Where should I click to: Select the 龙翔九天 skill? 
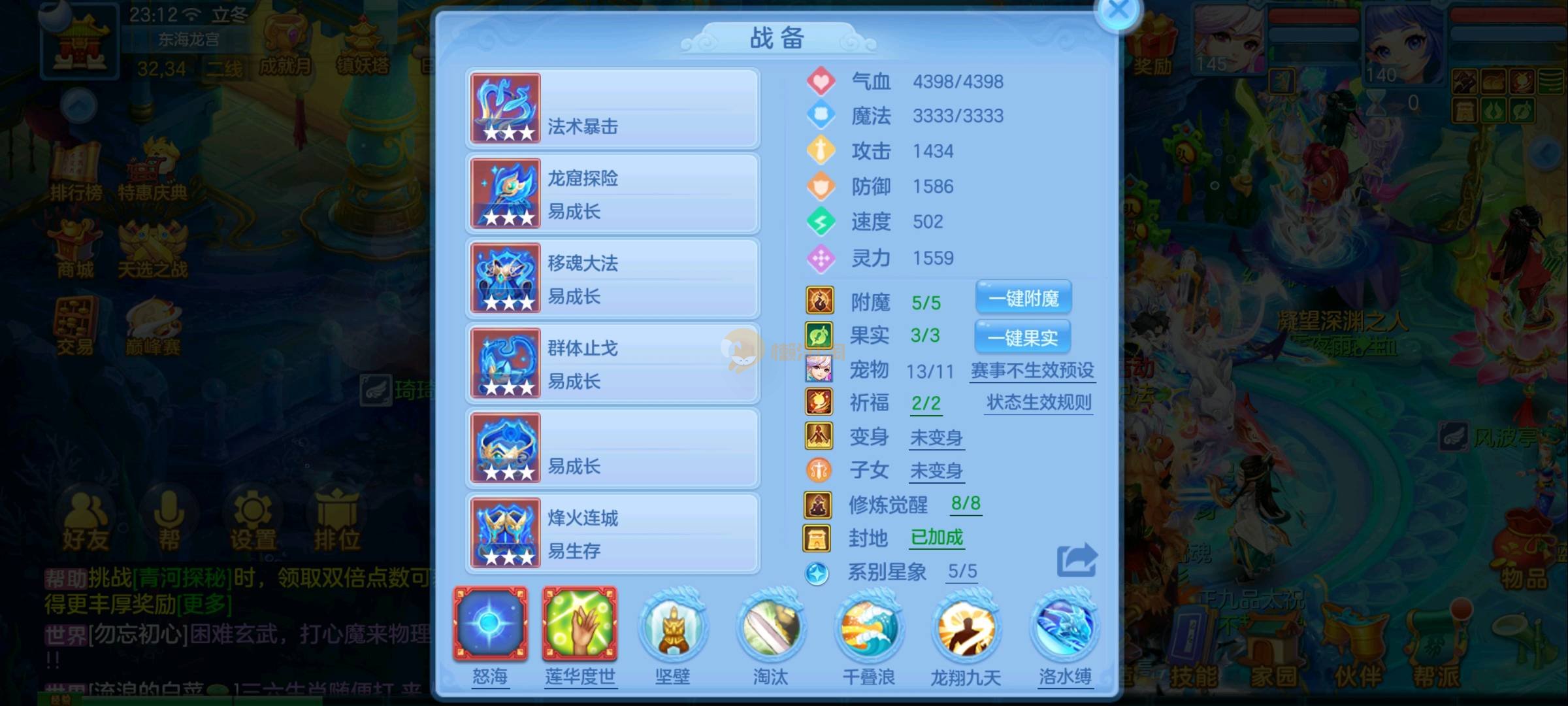tap(966, 628)
